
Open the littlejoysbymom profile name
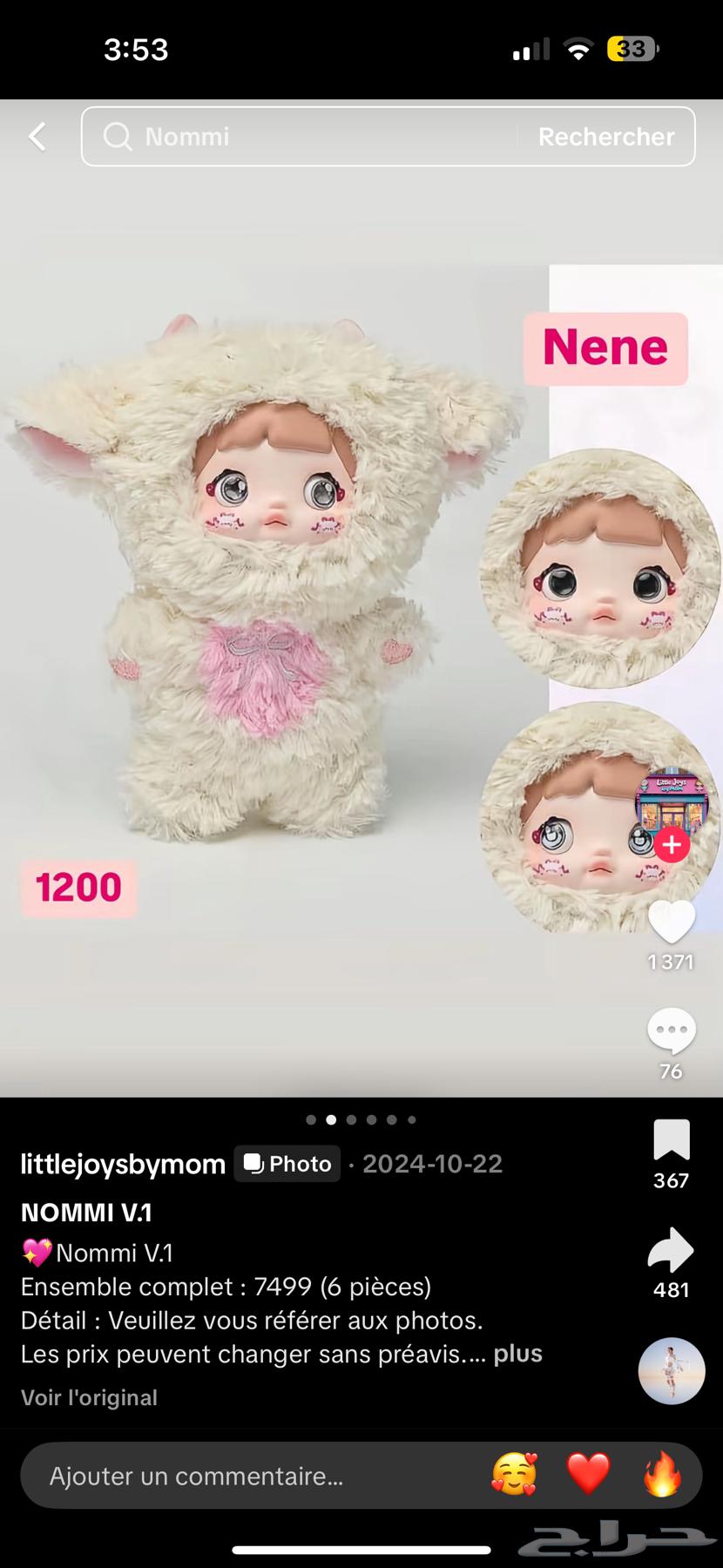(123, 1164)
